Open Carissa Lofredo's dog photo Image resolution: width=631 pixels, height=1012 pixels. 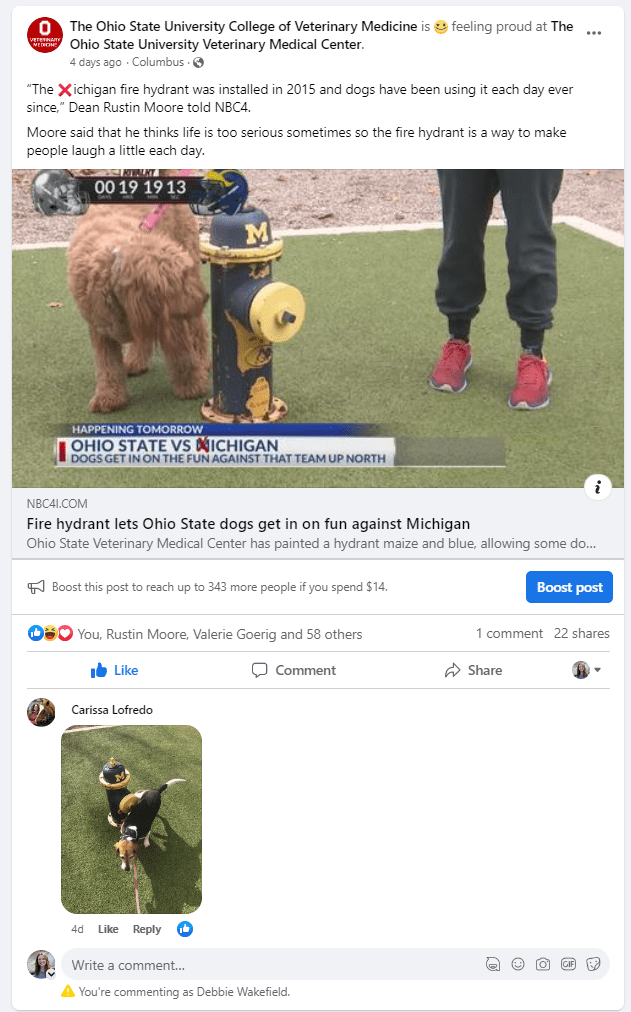tap(131, 819)
